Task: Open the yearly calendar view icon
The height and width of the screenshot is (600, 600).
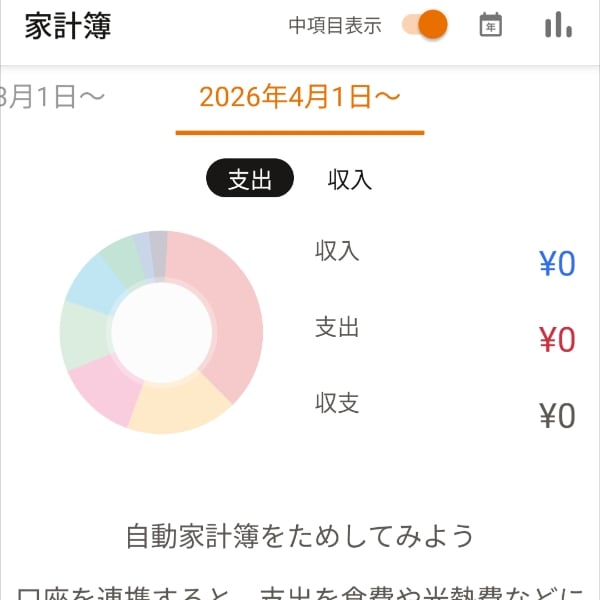Action: point(490,26)
